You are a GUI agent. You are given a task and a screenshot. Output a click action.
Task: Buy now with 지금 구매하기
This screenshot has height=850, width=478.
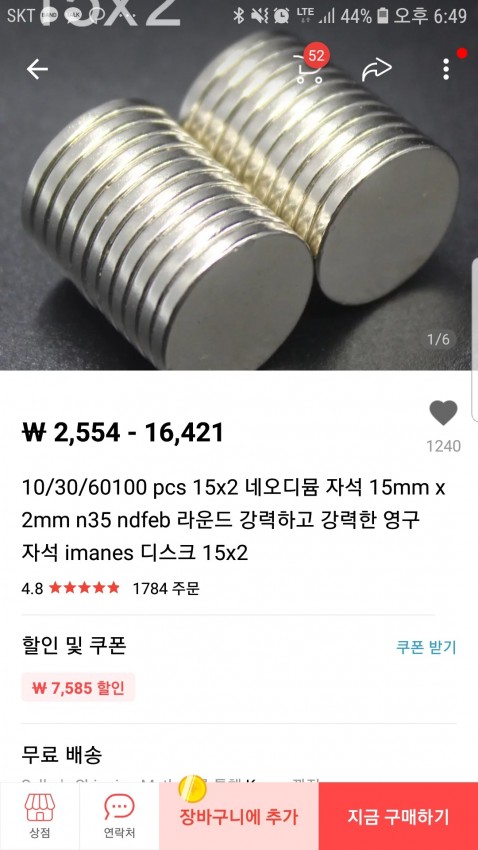tap(398, 816)
